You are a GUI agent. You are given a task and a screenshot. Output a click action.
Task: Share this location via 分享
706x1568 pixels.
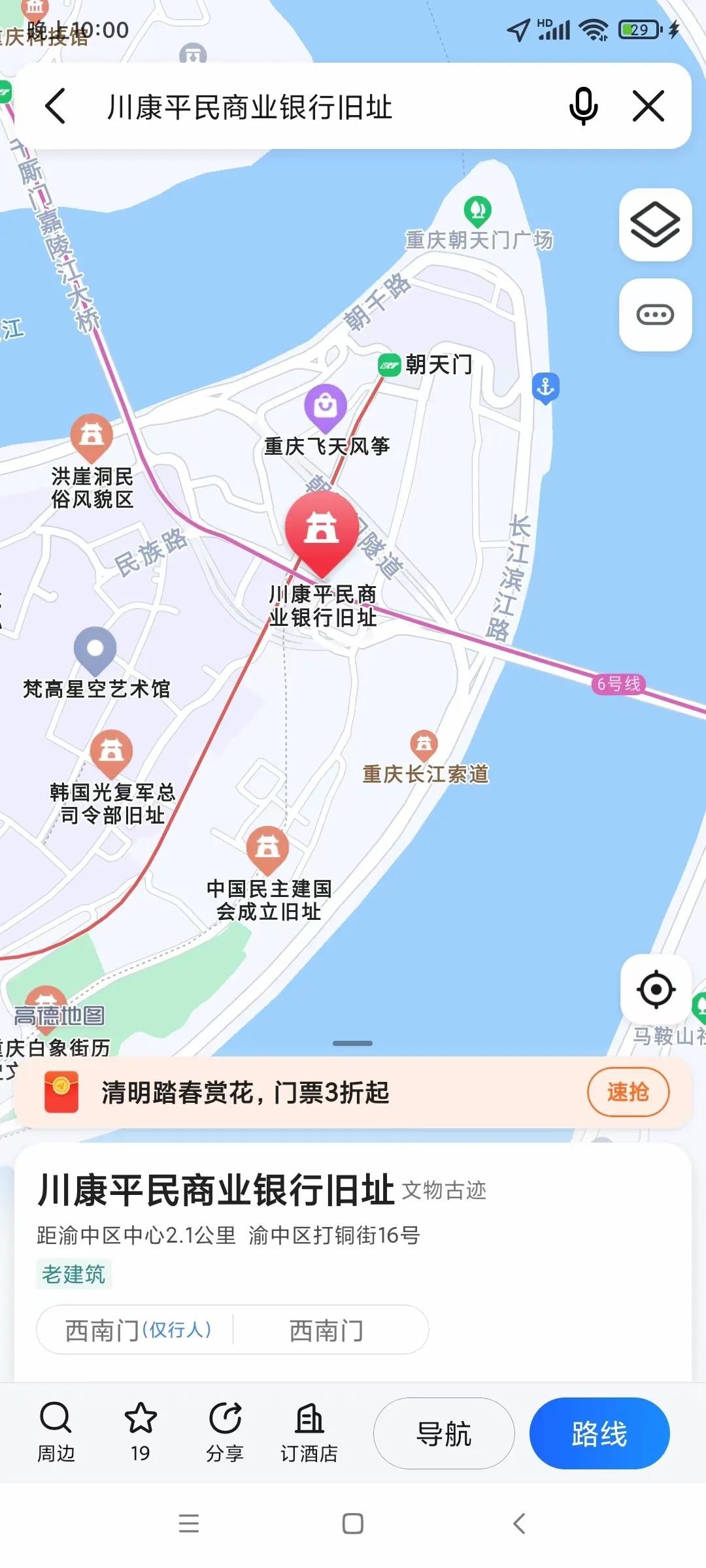(x=225, y=1433)
